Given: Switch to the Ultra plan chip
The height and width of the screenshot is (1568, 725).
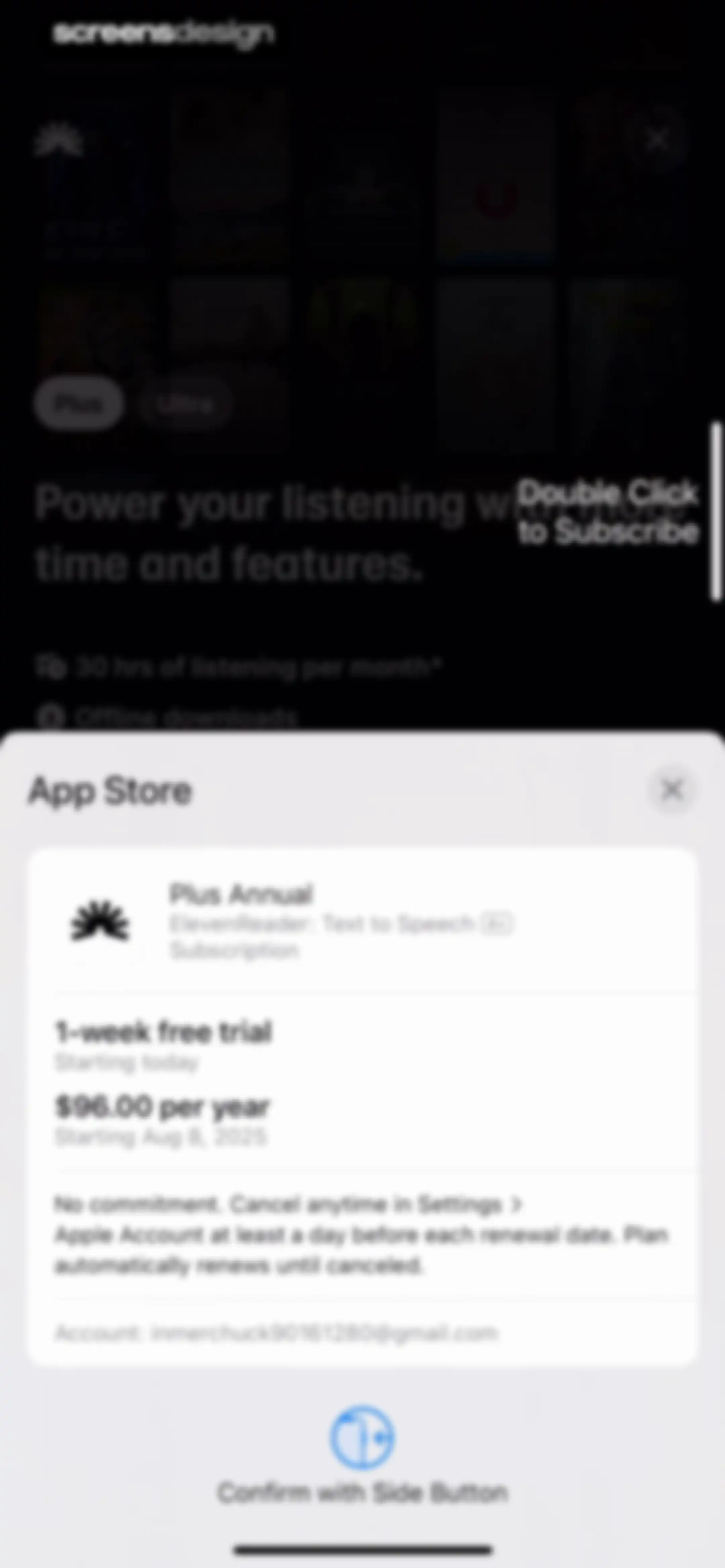Looking at the screenshot, I should point(185,404).
